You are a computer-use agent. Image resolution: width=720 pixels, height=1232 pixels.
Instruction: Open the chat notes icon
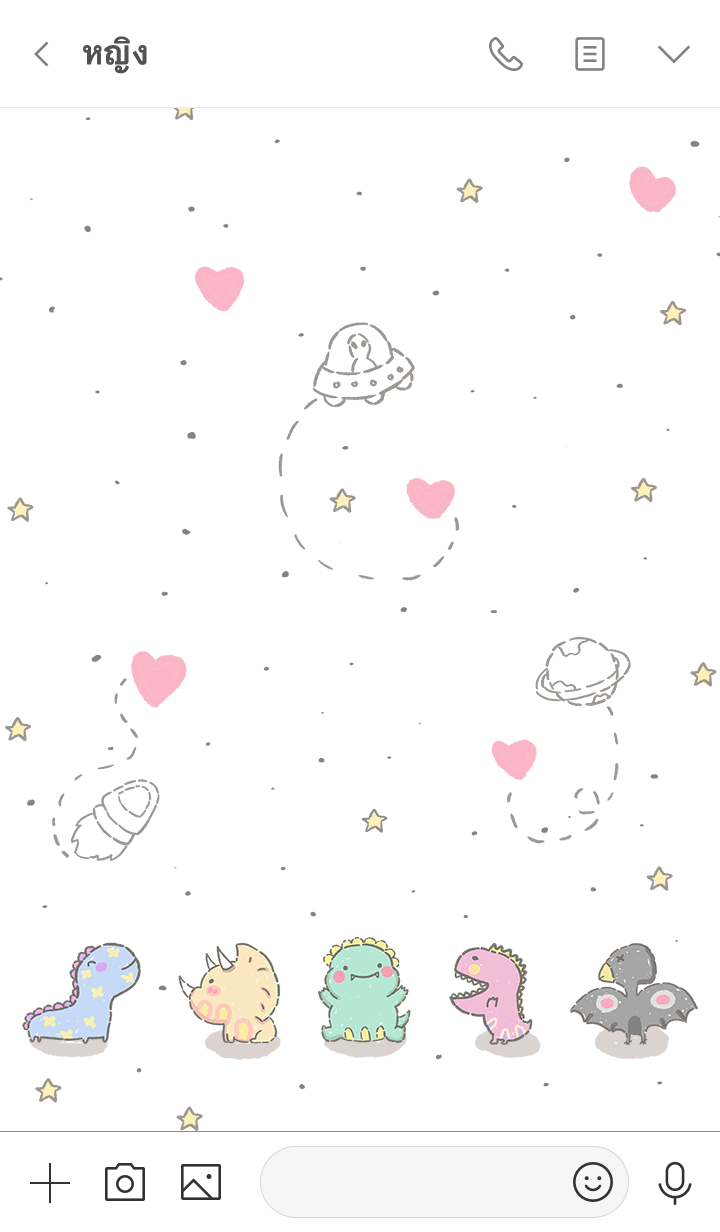tap(590, 54)
